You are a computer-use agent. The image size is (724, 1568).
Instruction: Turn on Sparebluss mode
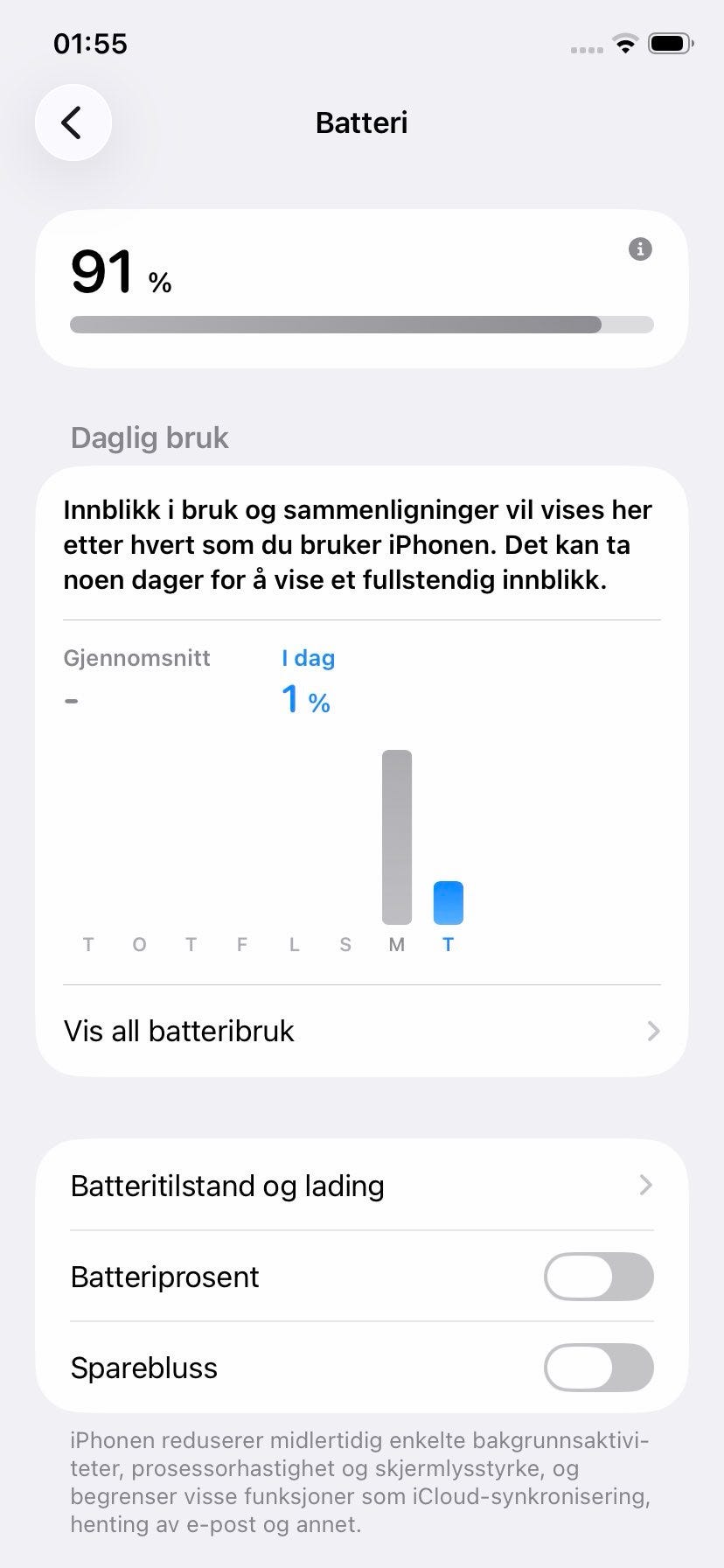(599, 1368)
